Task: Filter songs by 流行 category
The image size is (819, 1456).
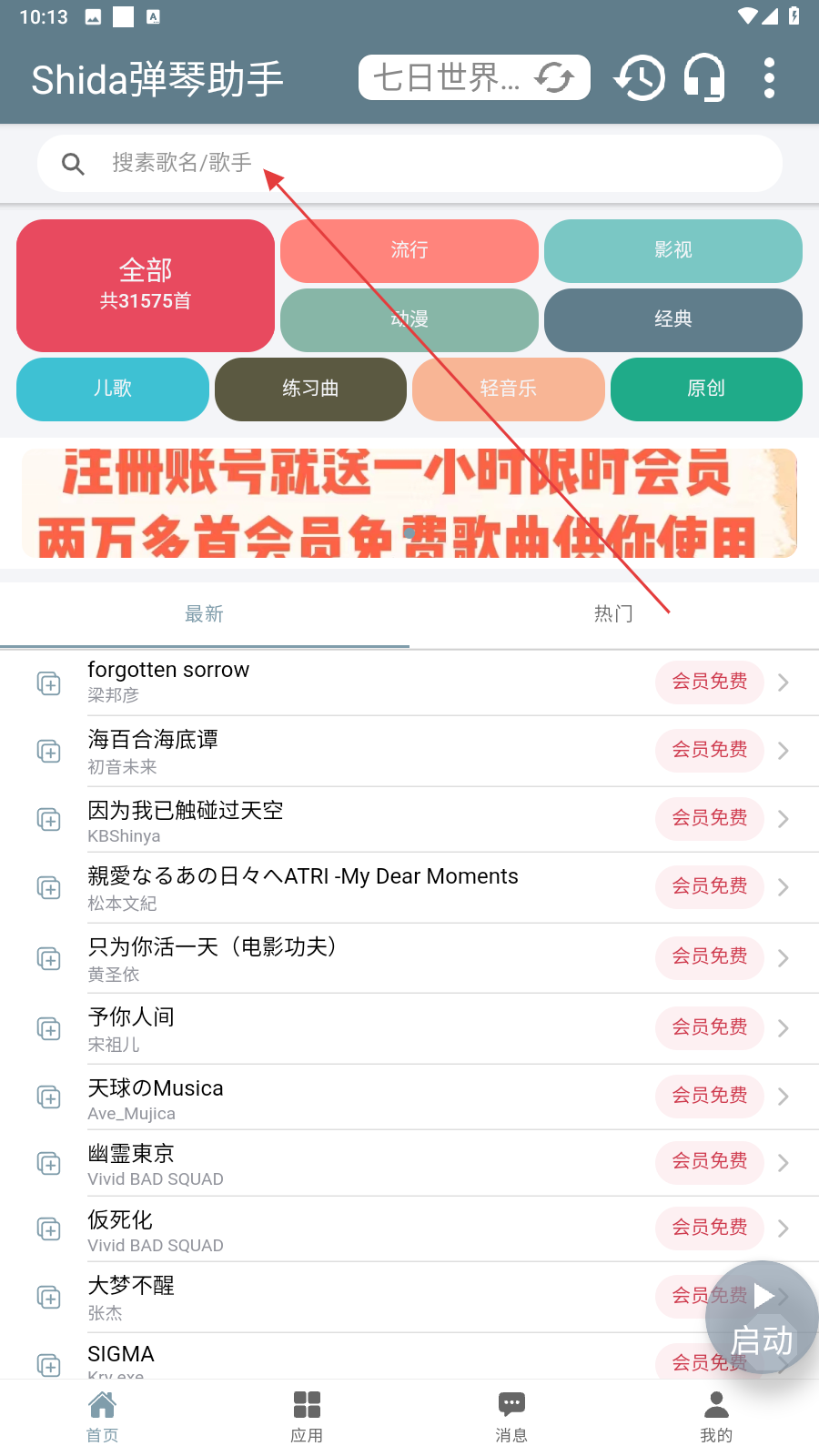Action: (409, 250)
